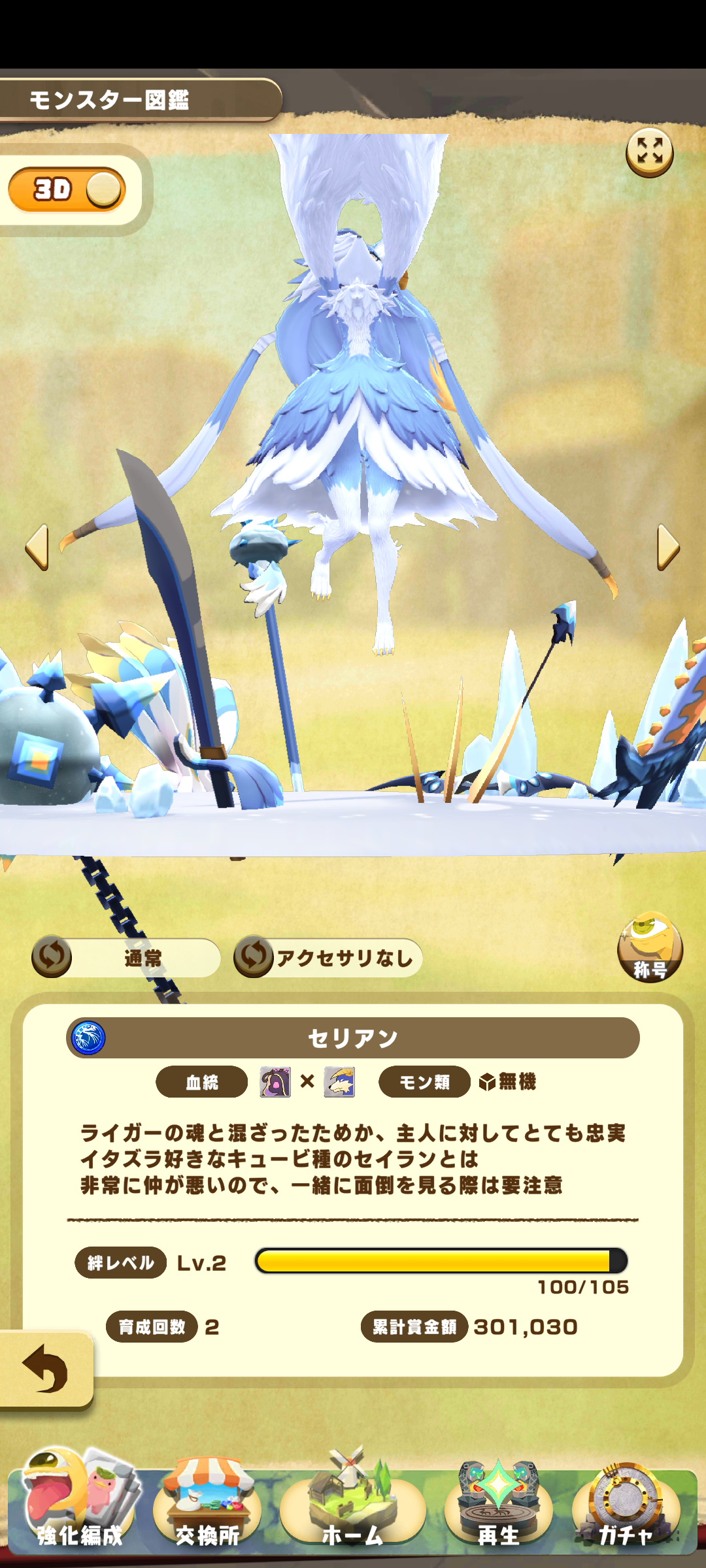Return using the back arrow button
The width and height of the screenshot is (706, 1568).
point(45,1369)
